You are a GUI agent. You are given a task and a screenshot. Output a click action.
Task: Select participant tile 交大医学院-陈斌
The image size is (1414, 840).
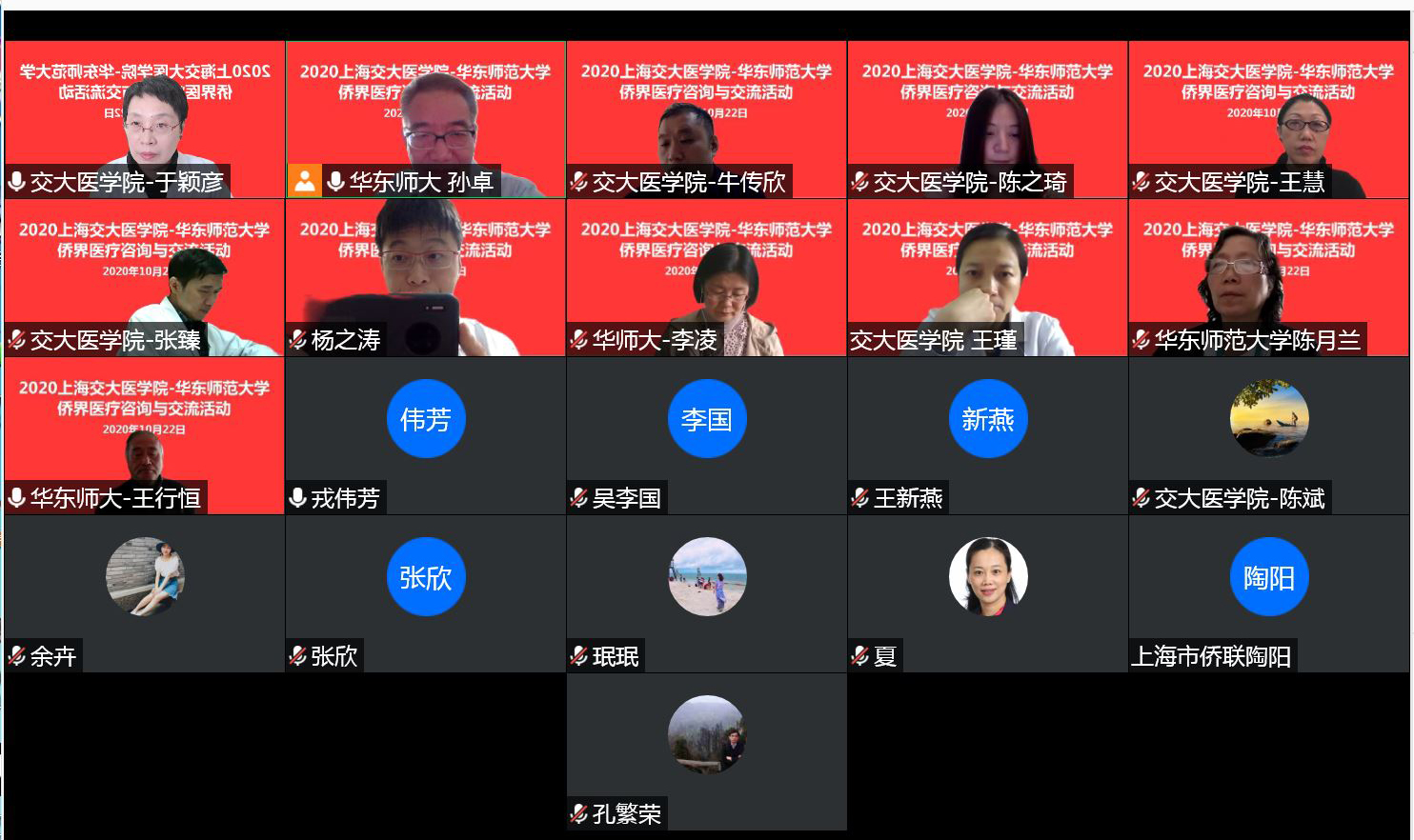pyautogui.click(x=1268, y=435)
